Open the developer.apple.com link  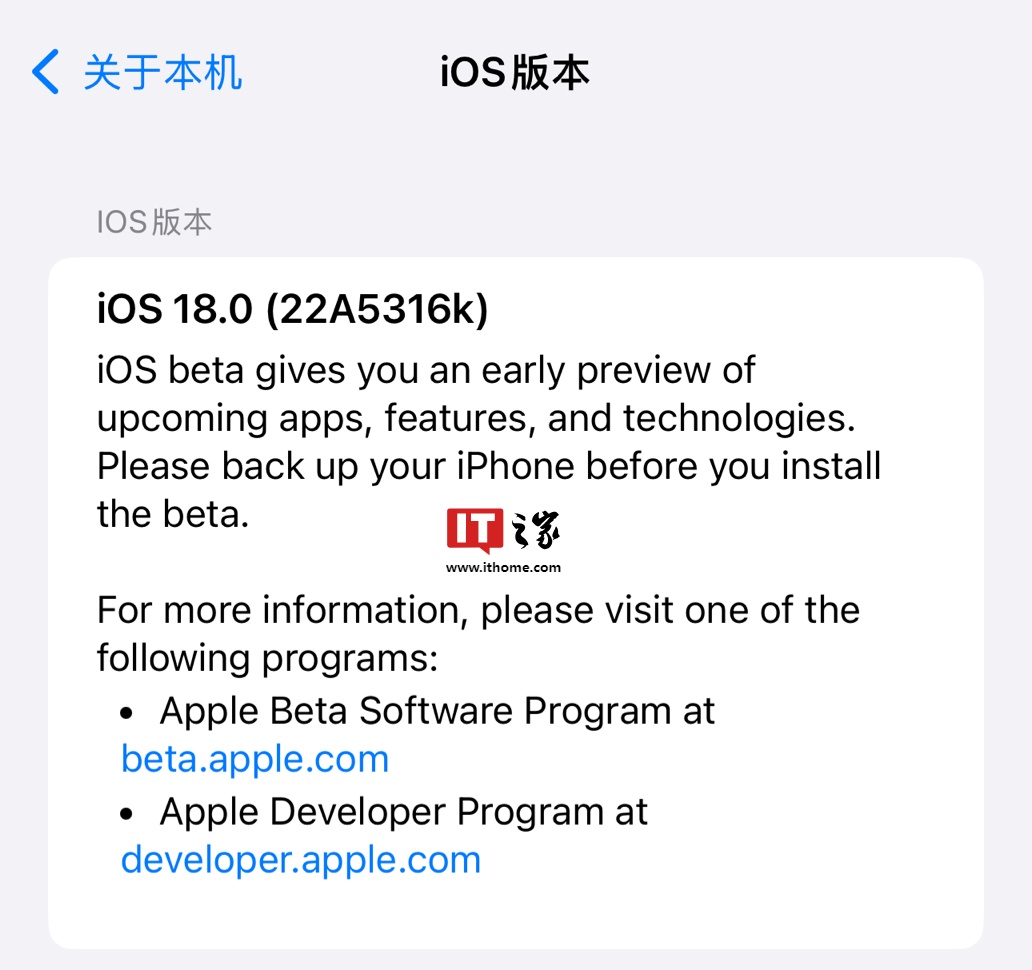(300, 860)
